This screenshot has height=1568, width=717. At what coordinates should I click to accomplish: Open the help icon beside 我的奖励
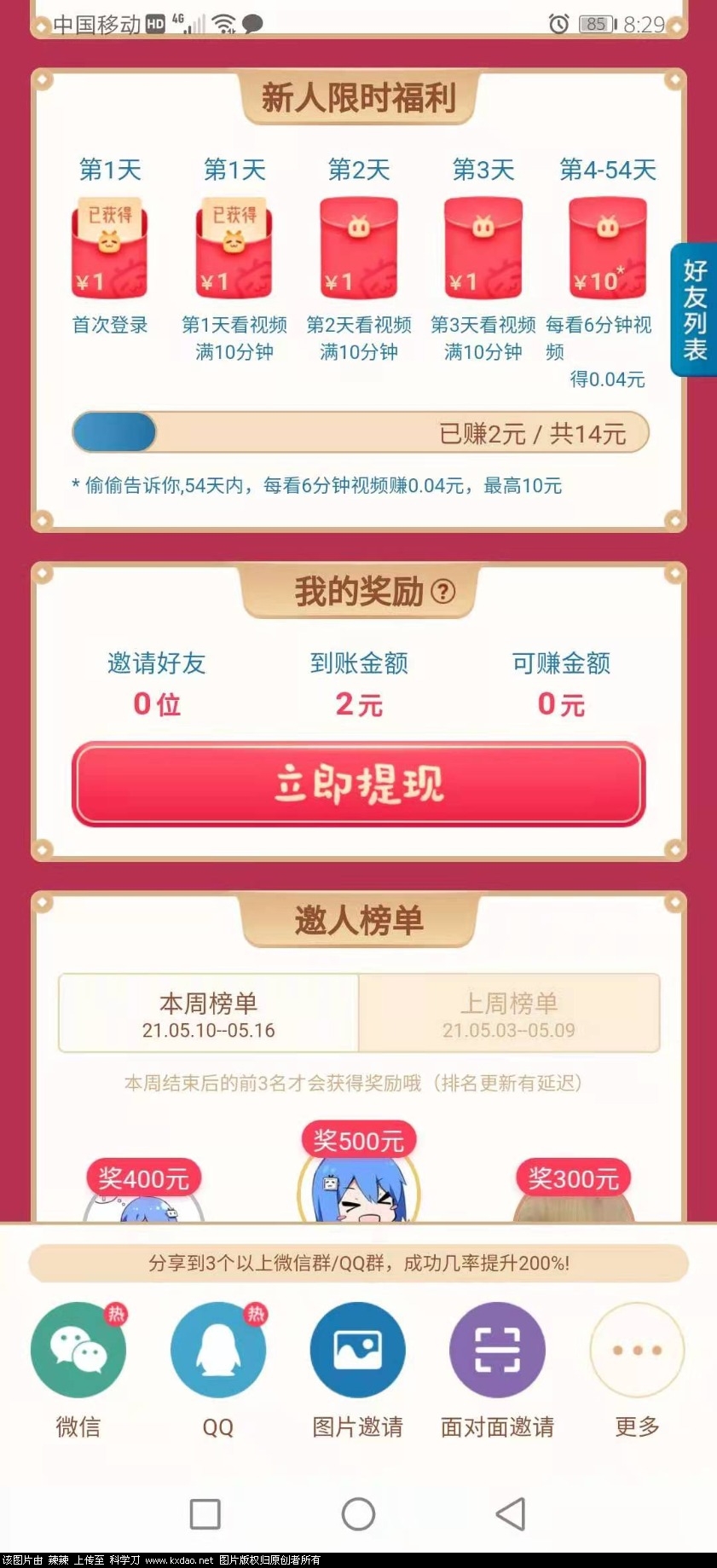tap(443, 591)
